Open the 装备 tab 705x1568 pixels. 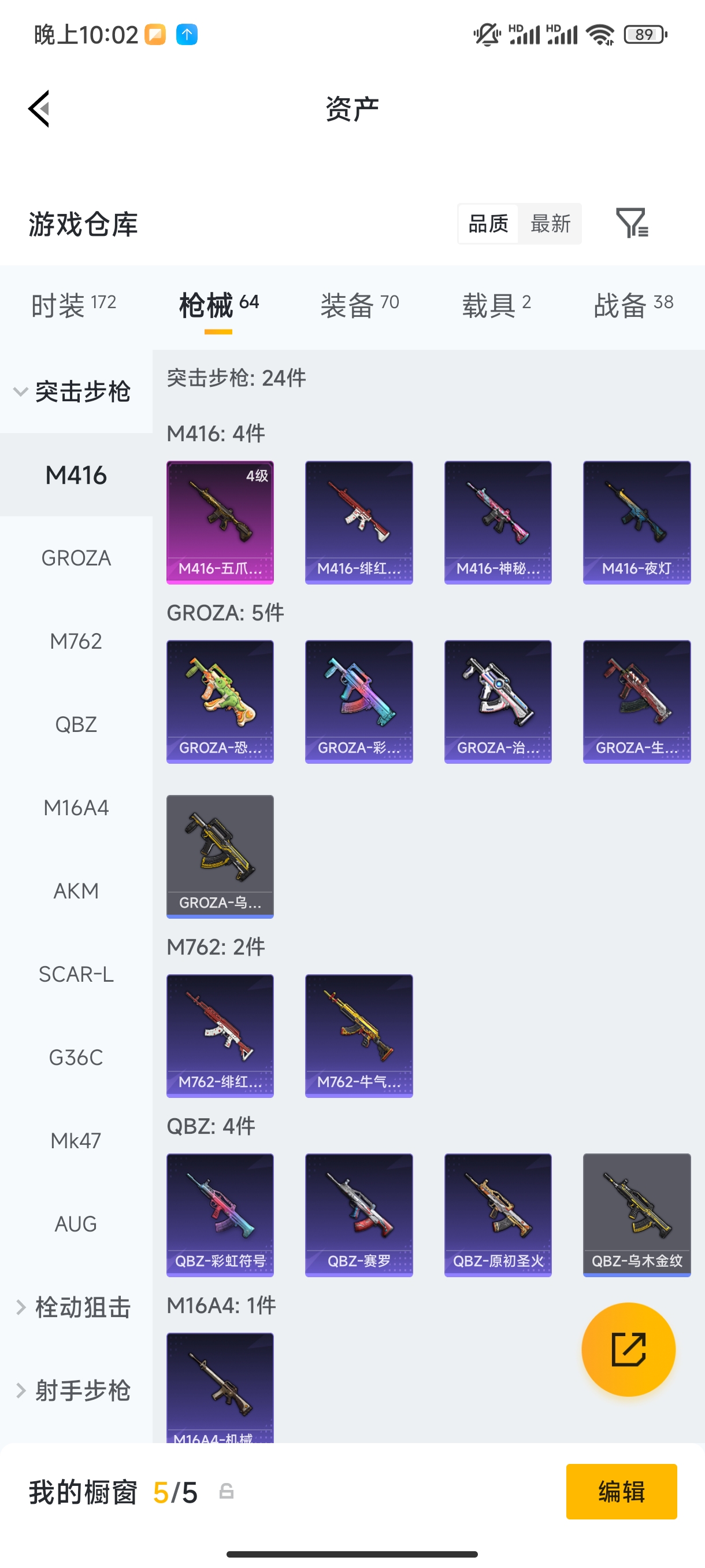[359, 304]
